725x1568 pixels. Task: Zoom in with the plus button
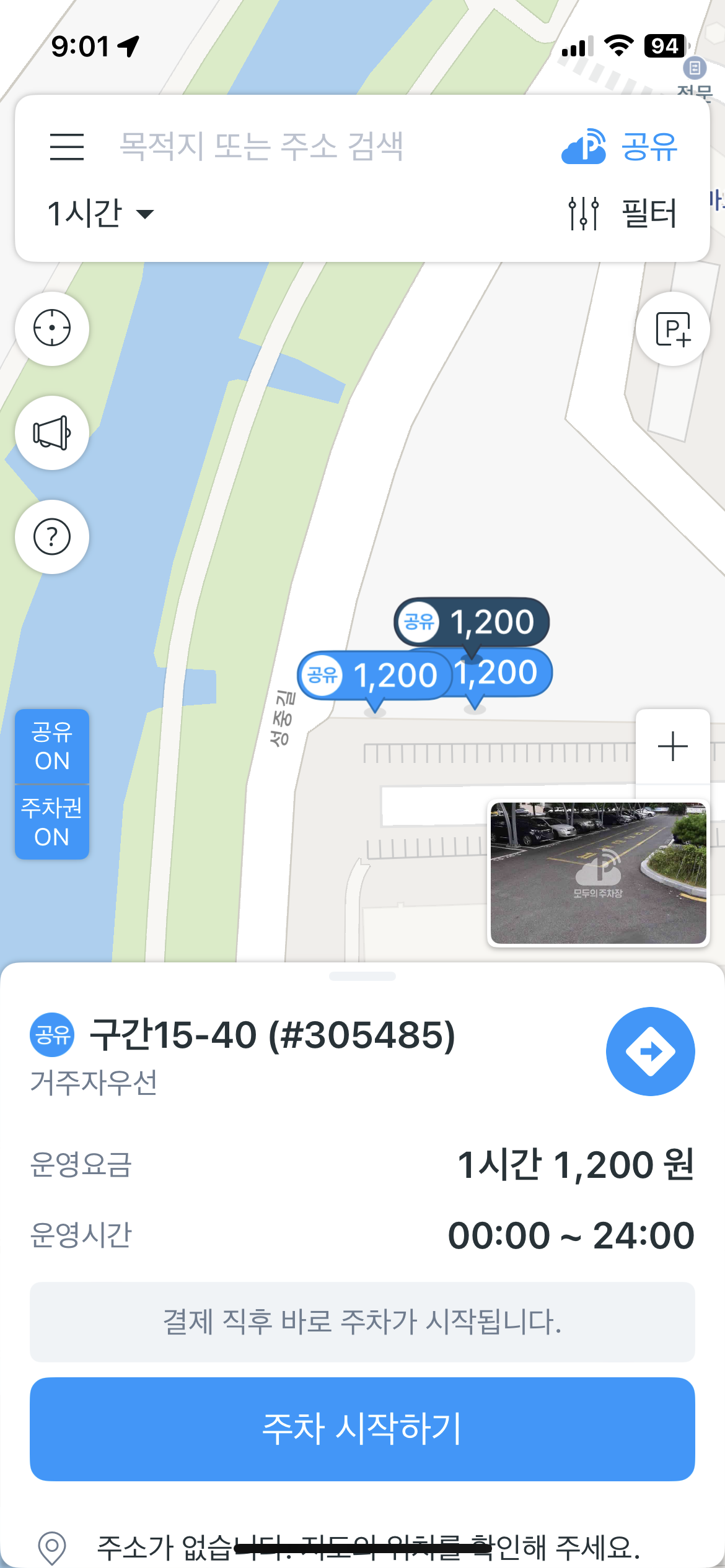click(672, 746)
